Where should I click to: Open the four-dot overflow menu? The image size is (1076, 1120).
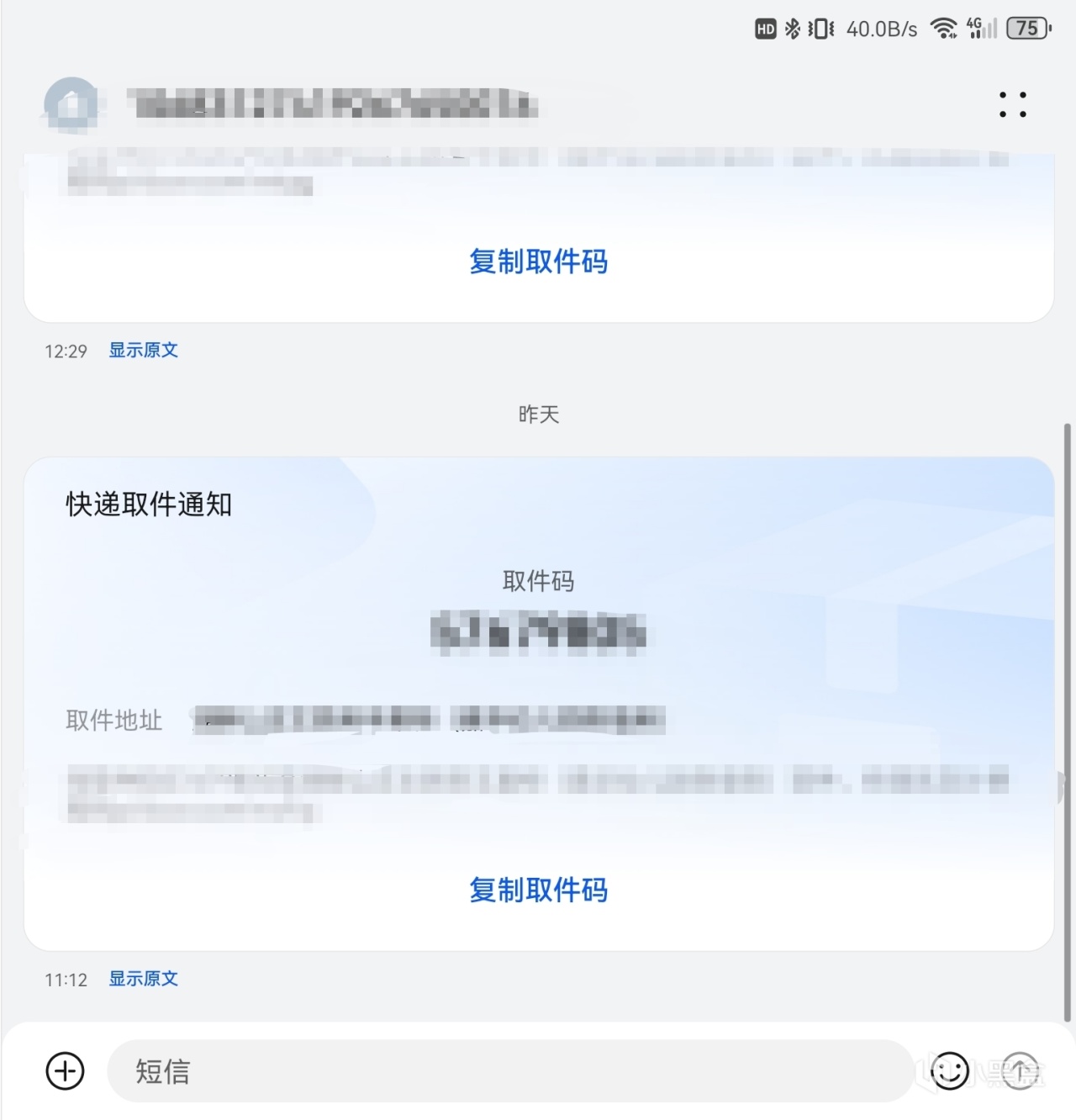pos(1012,105)
